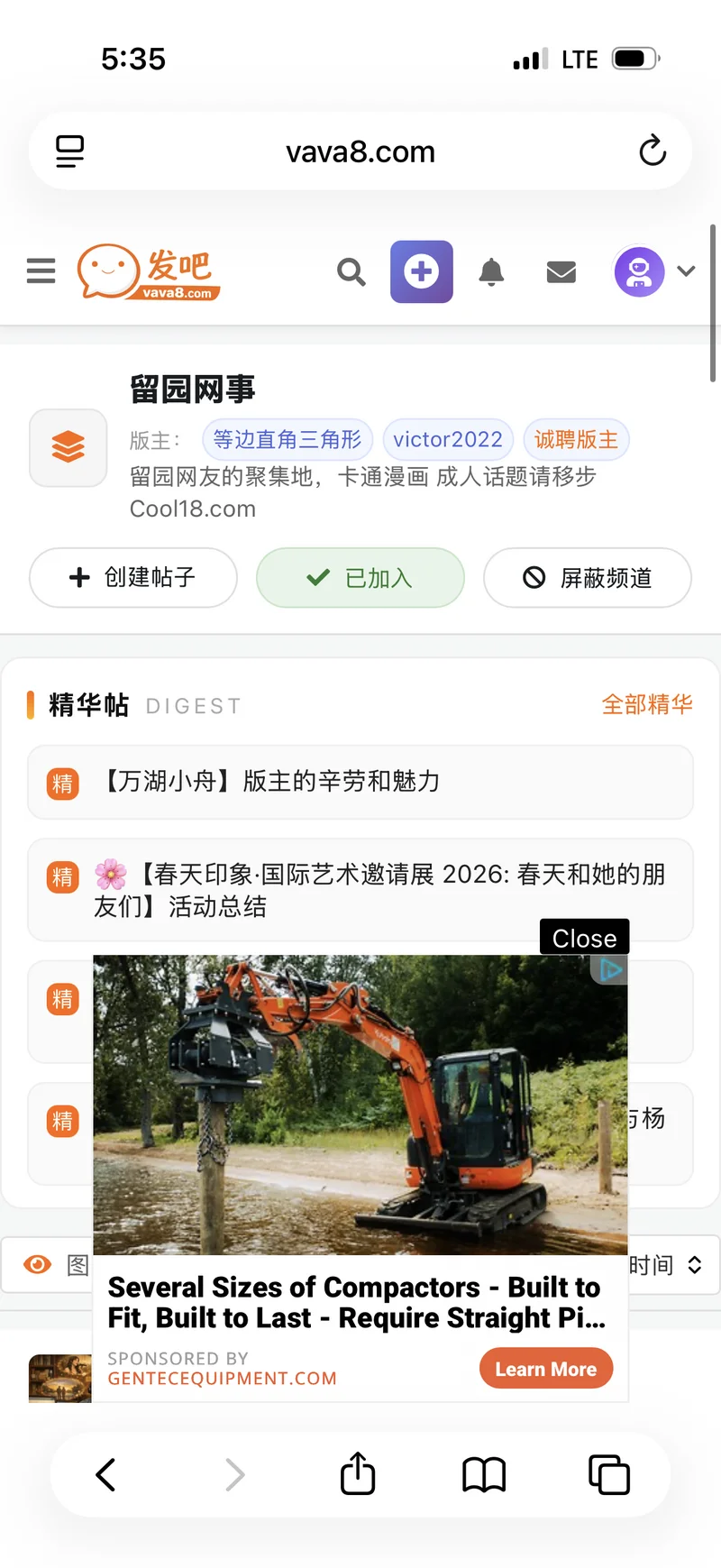Reload the page in the address bar
Screen dimensions: 721x1568
(653, 151)
